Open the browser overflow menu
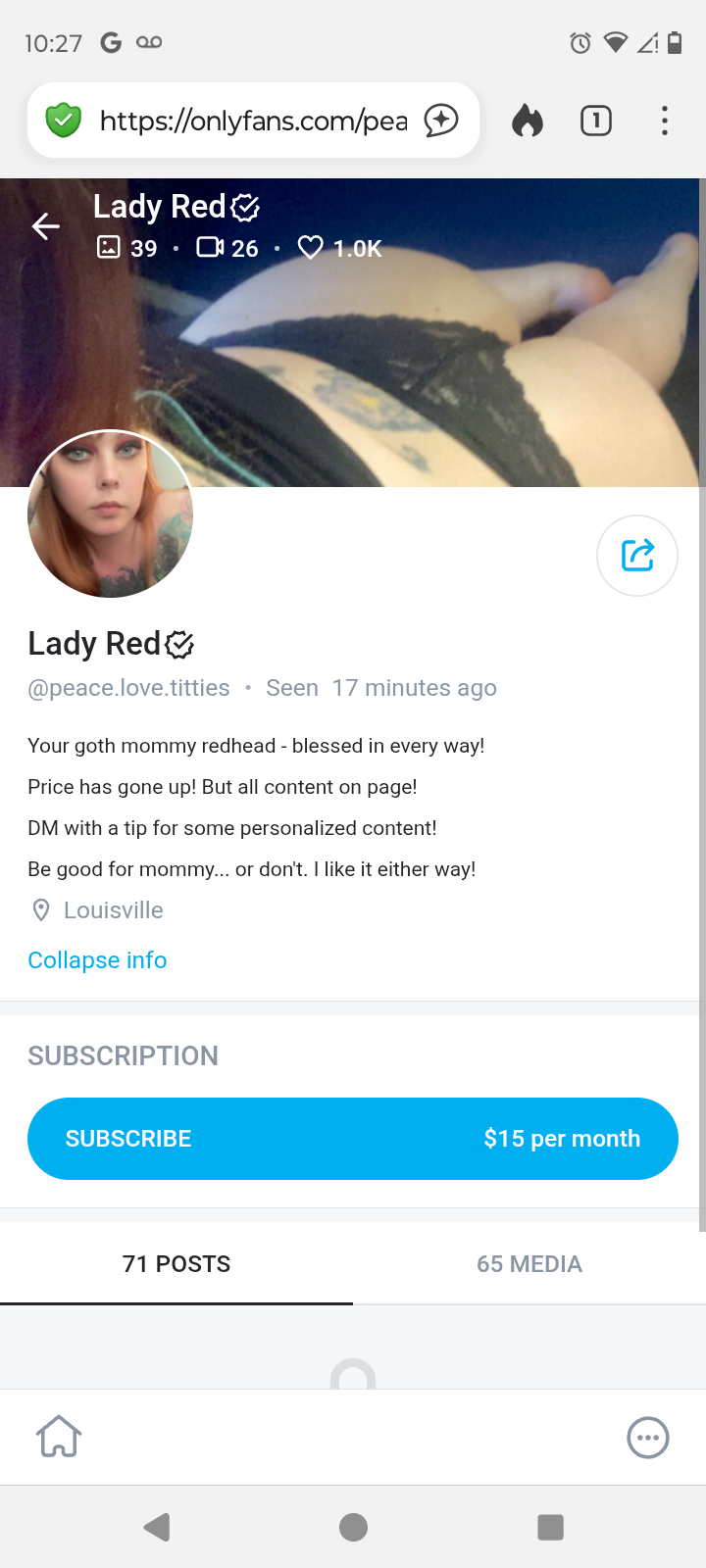Image resolution: width=706 pixels, height=1568 pixels. [x=665, y=121]
